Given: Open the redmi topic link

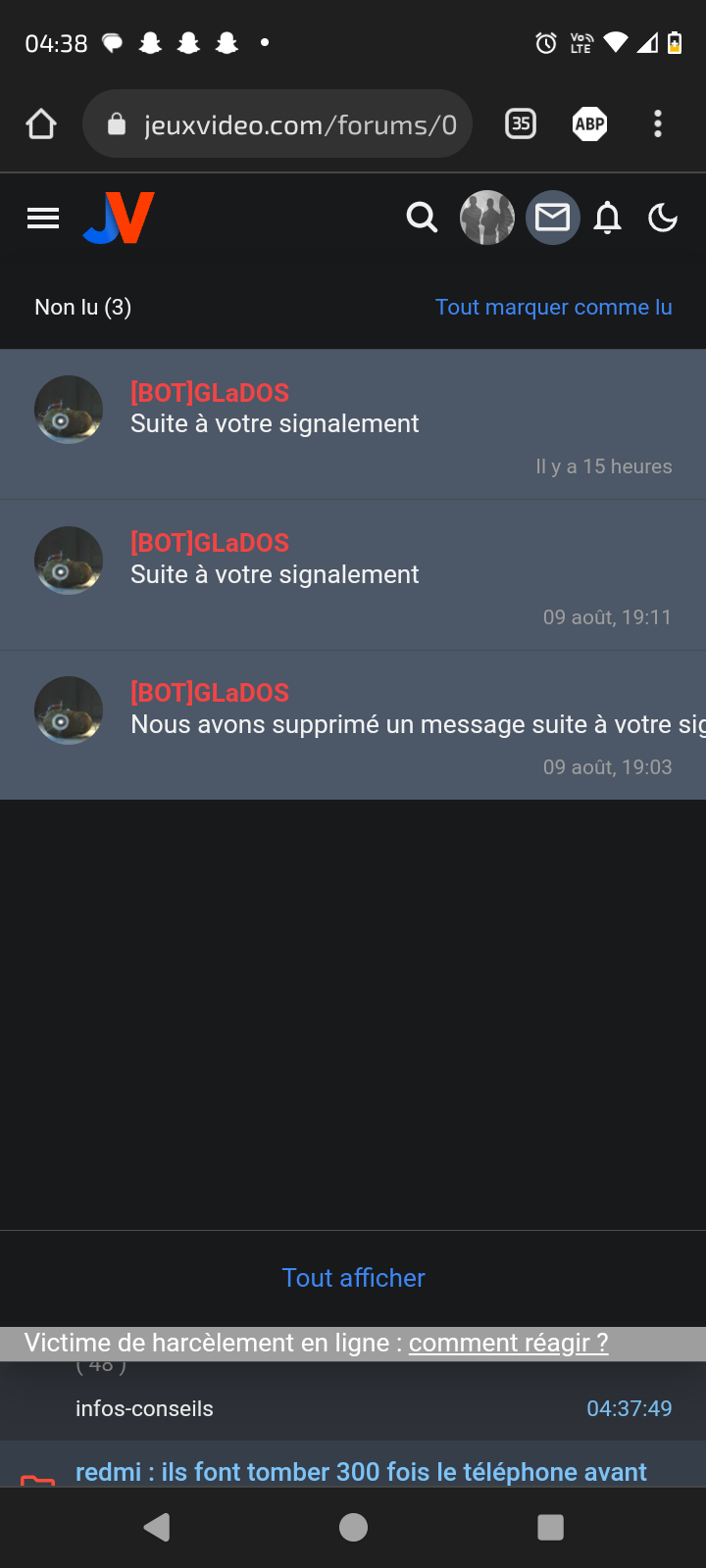Looking at the screenshot, I should (361, 1472).
